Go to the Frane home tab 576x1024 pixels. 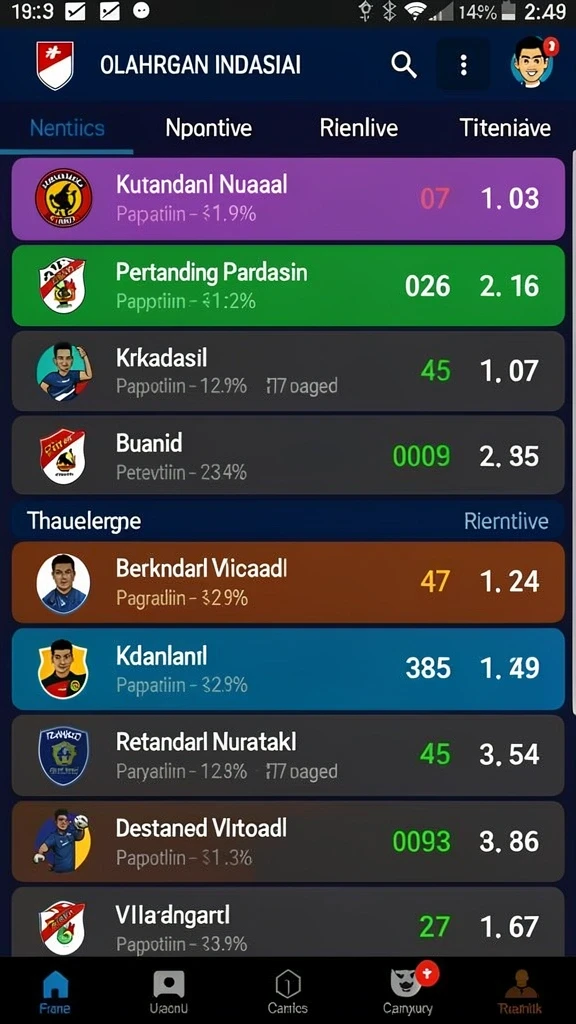[x=55, y=991]
